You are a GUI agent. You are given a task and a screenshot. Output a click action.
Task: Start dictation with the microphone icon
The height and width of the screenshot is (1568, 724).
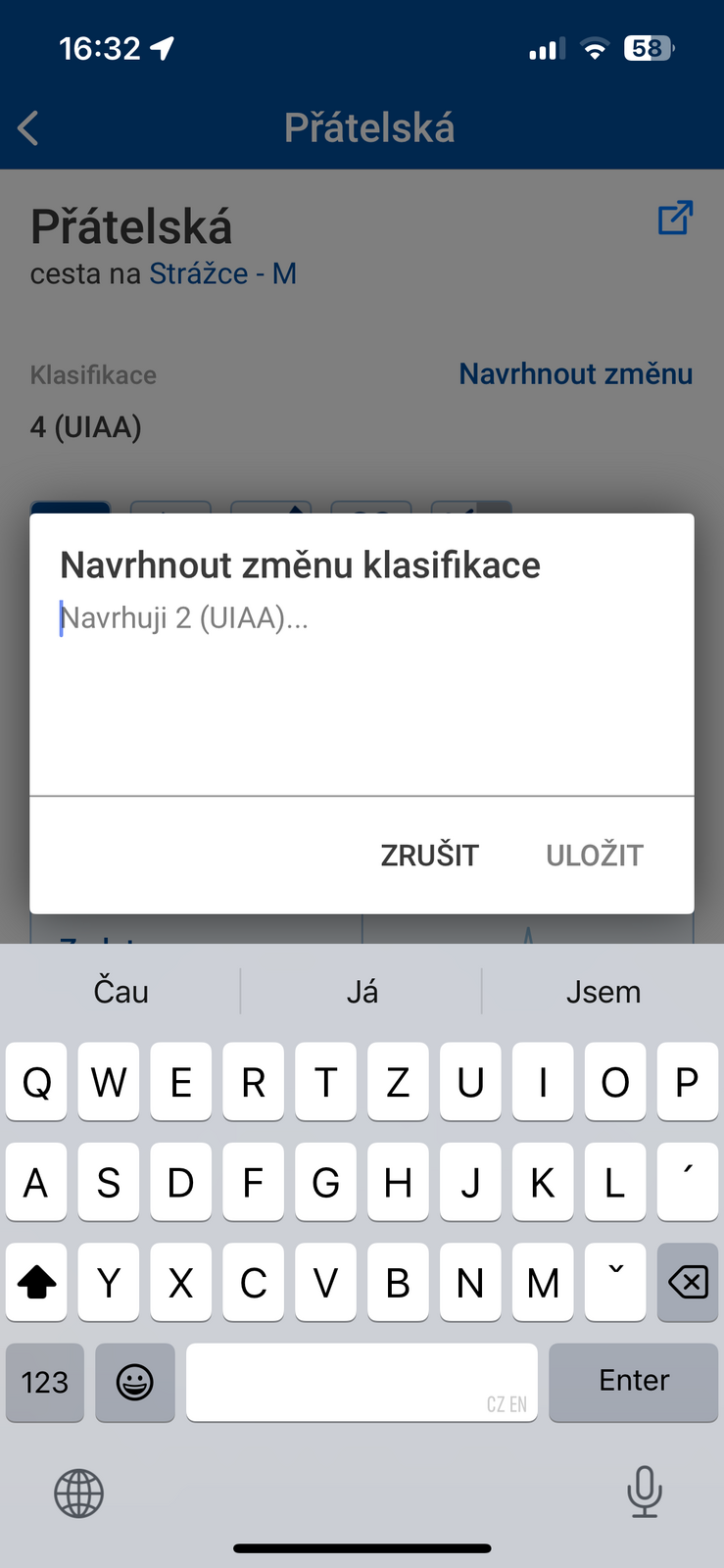click(x=645, y=1493)
